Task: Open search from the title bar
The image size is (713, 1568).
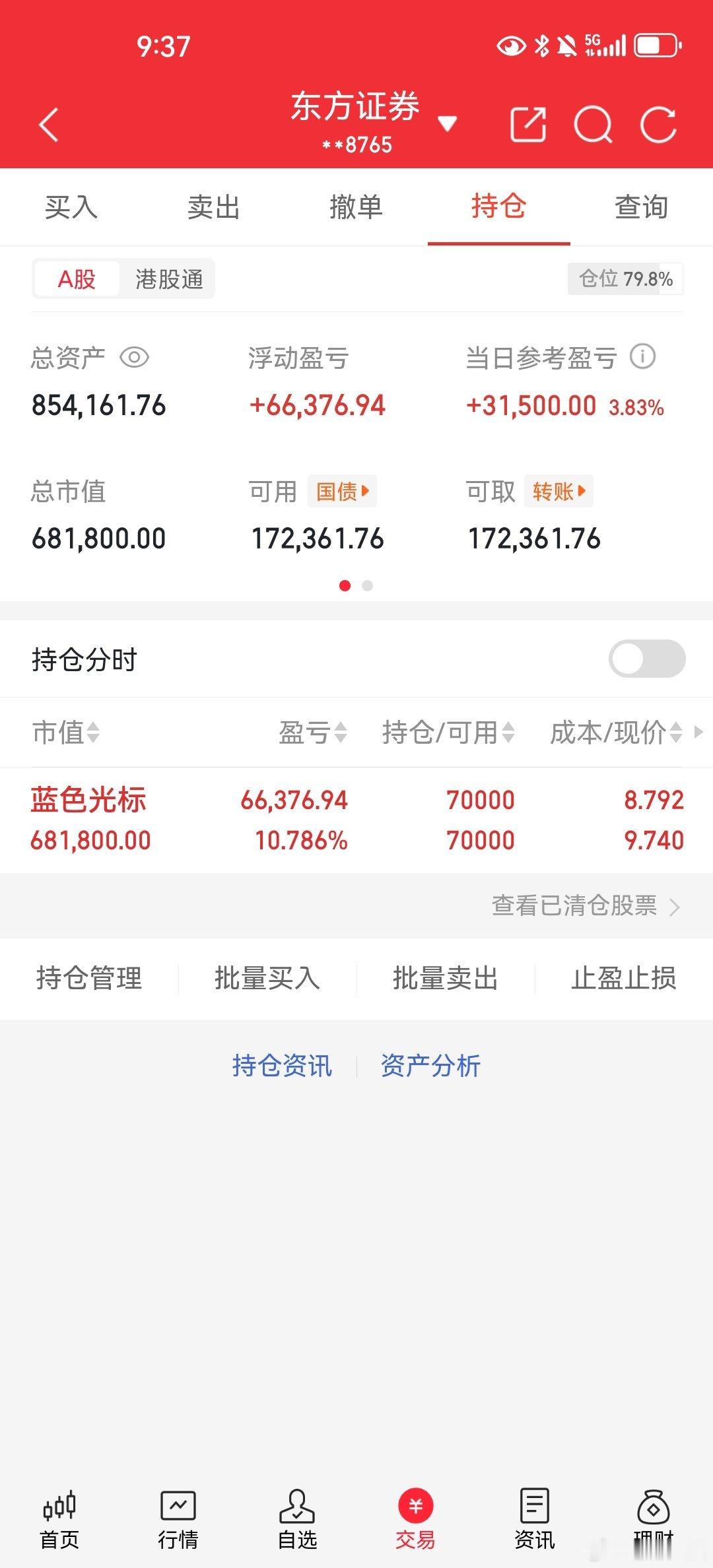Action: [x=593, y=124]
